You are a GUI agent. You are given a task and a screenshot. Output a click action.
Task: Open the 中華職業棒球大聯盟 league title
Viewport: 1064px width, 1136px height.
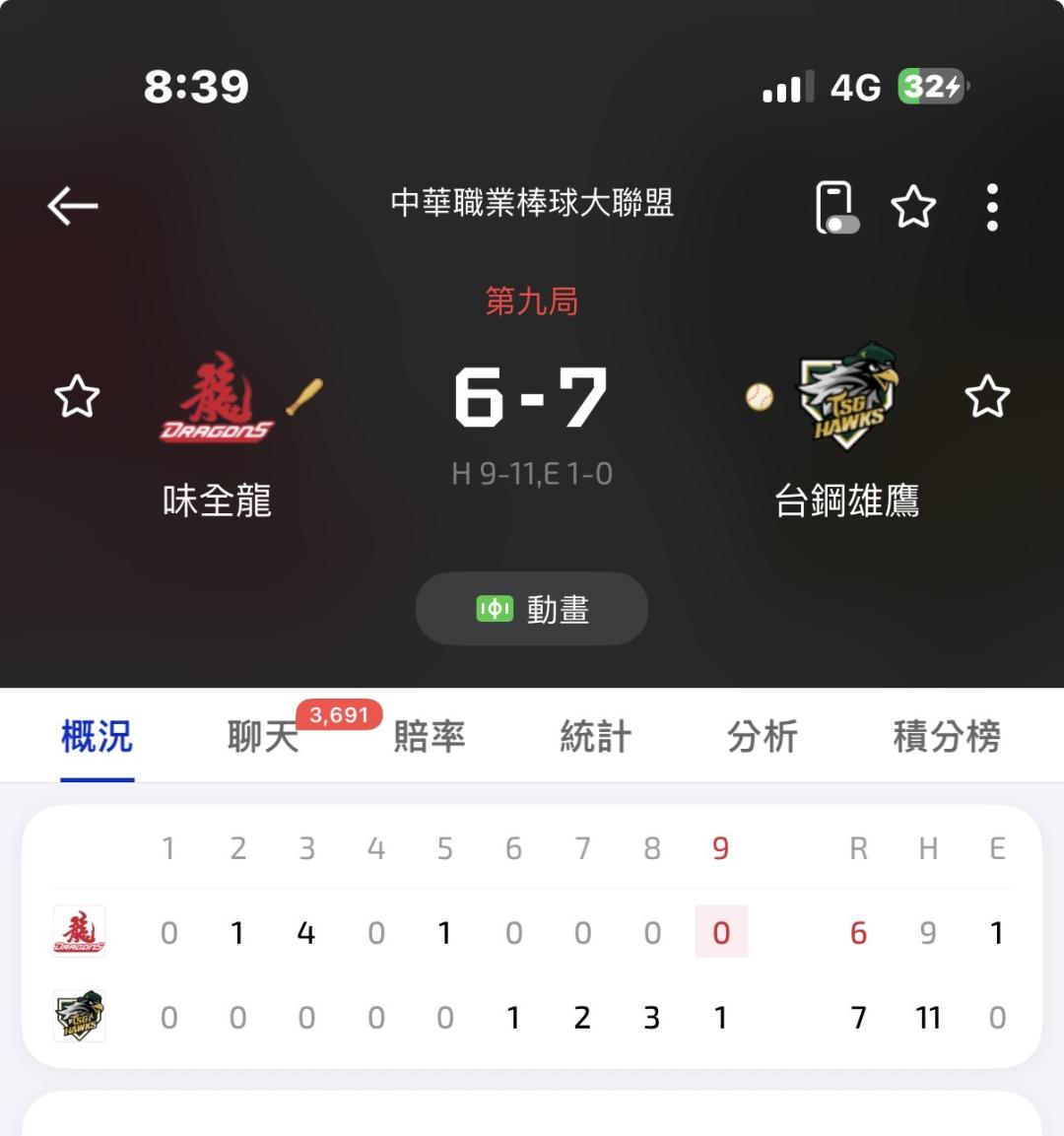pos(532,203)
